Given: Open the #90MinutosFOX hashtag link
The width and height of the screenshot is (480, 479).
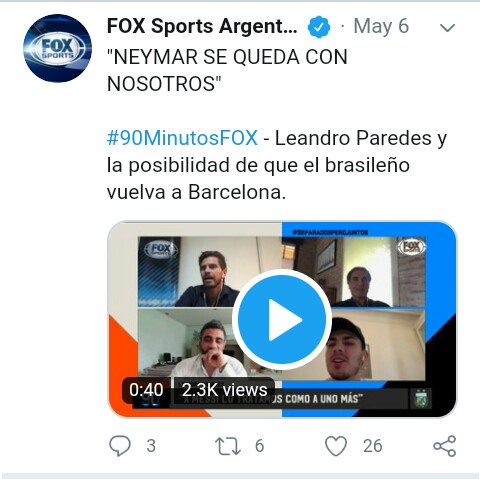Looking at the screenshot, I should (182, 138).
